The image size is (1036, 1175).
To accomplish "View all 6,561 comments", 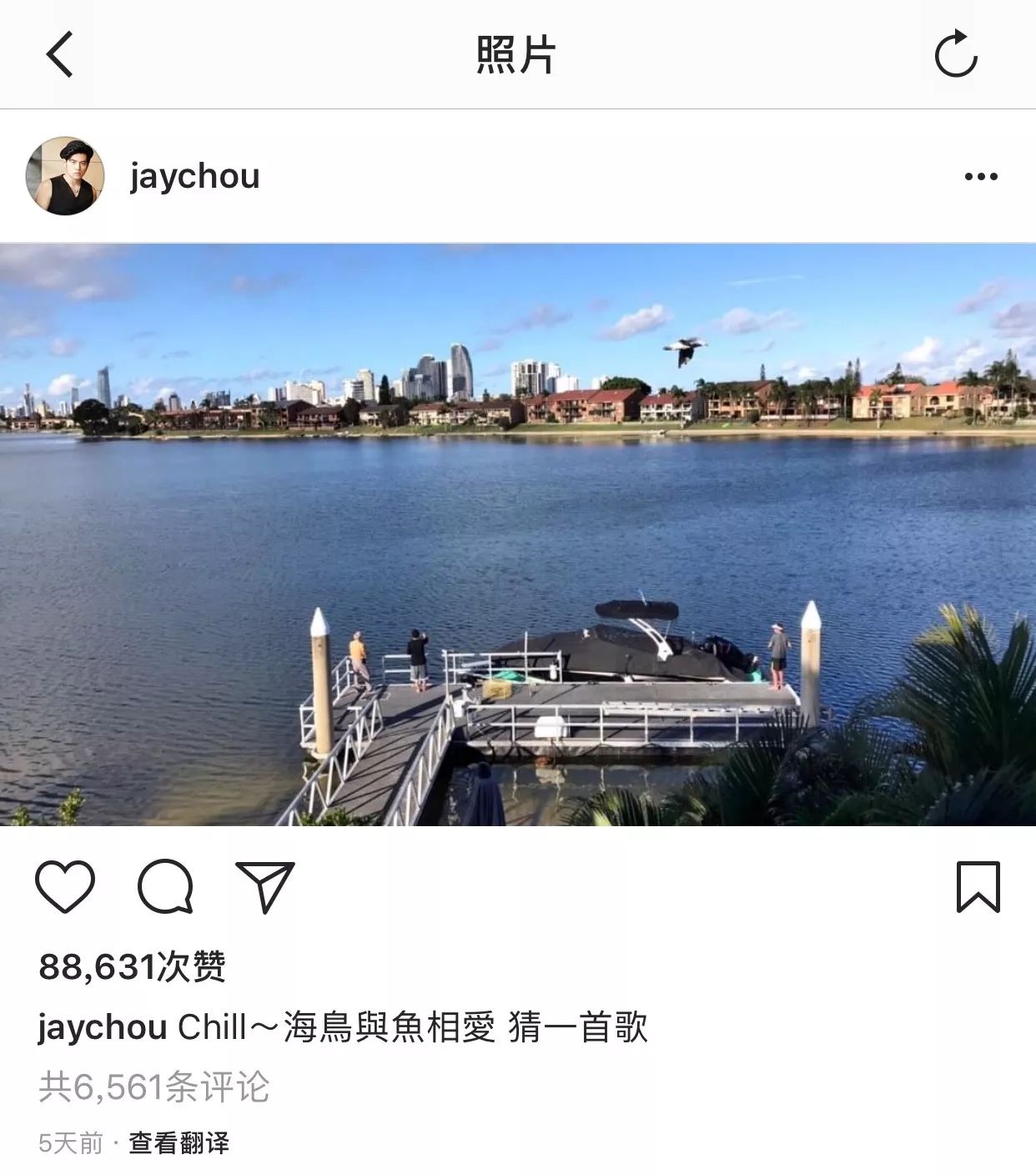I will point(154,1087).
